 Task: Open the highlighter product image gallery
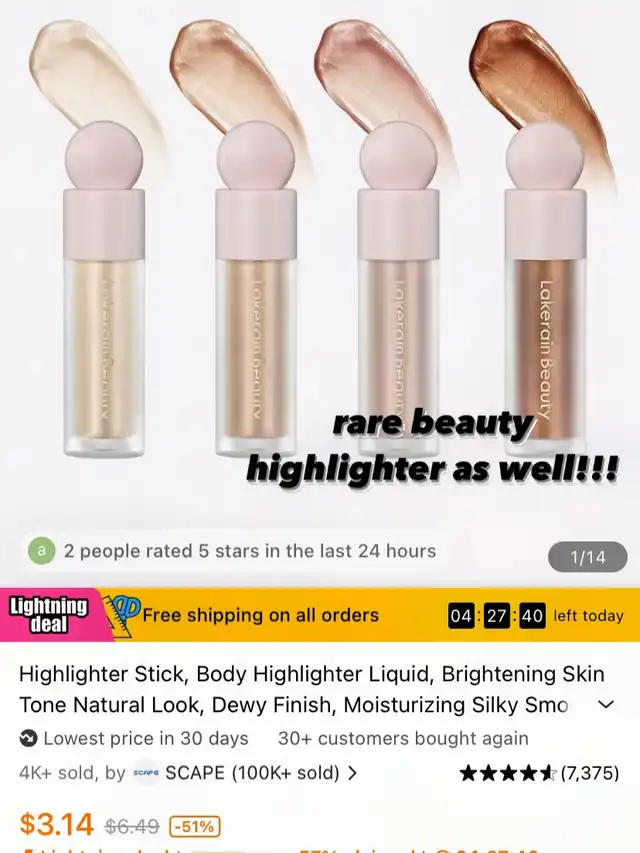click(x=320, y=267)
